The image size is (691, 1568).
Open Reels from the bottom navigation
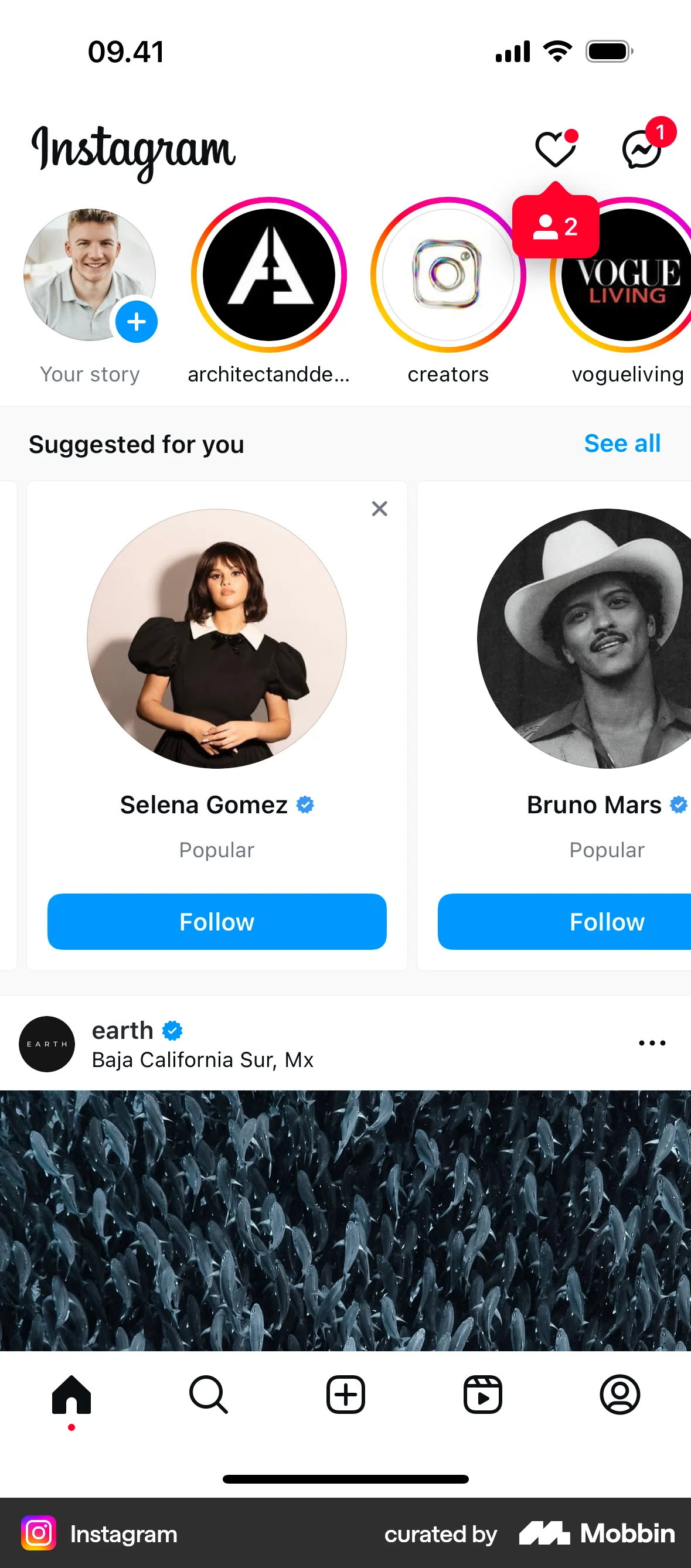pos(482,1396)
